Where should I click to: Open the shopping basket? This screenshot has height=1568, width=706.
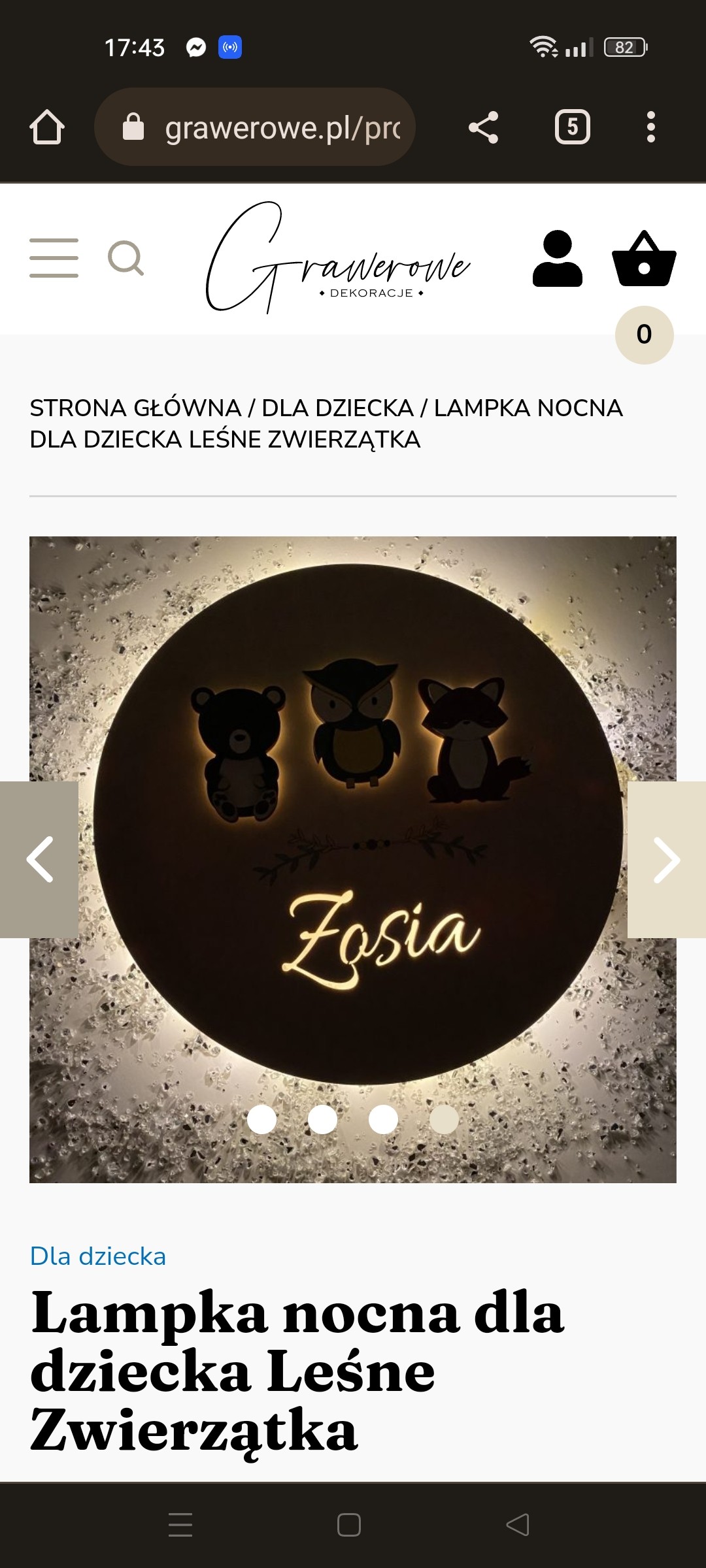[x=644, y=259]
